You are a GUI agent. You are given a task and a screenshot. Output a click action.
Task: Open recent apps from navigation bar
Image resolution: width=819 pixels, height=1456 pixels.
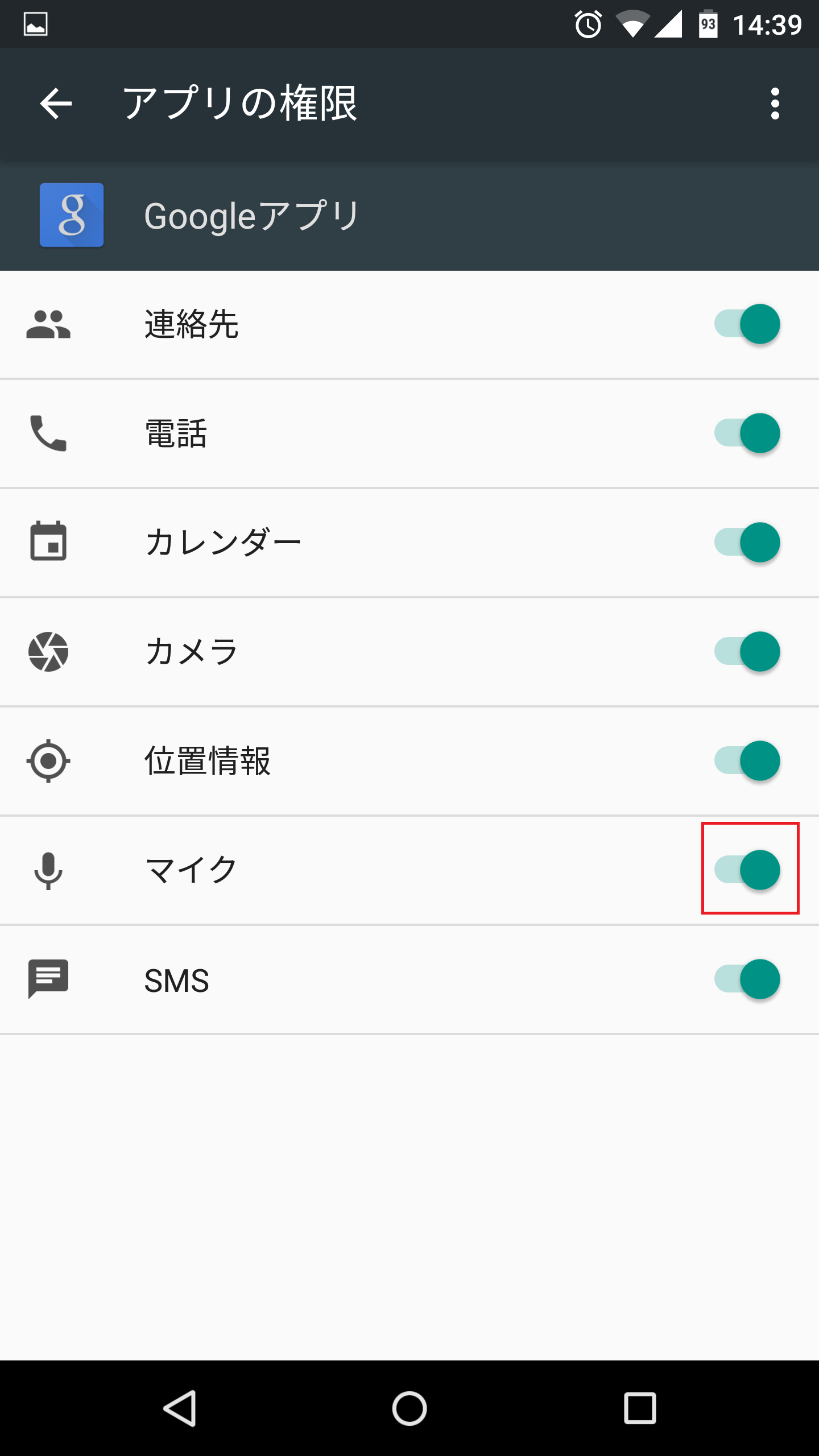coord(640,1408)
